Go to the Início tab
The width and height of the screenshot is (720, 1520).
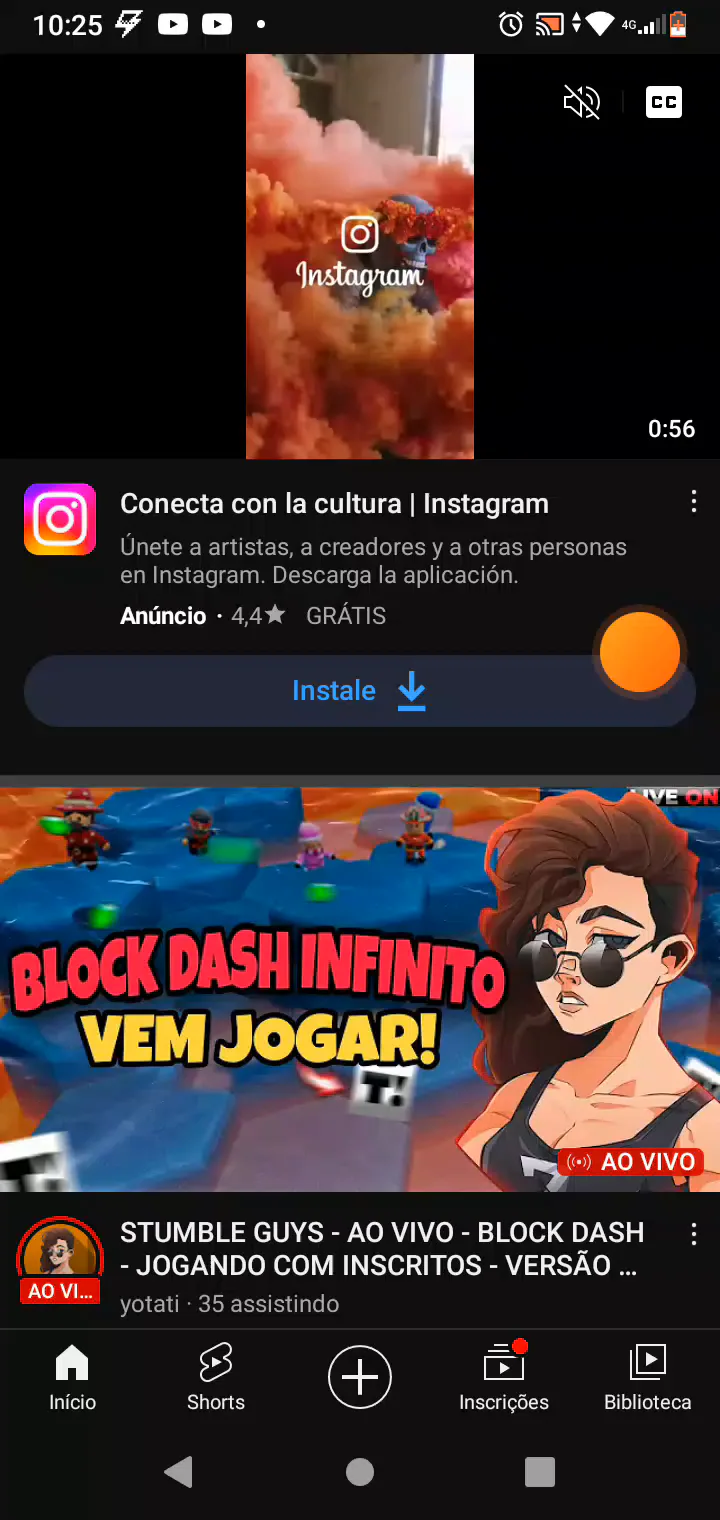pyautogui.click(x=73, y=1377)
